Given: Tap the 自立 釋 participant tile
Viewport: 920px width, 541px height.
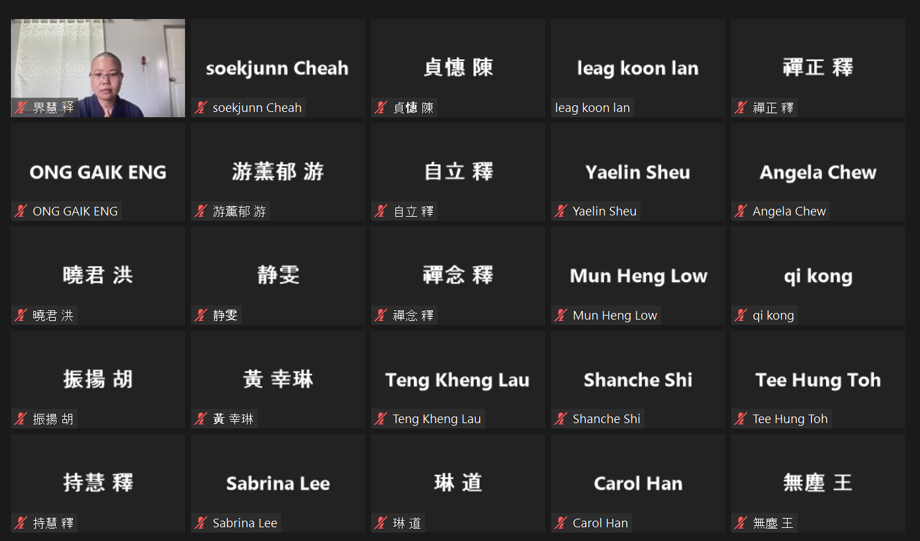Looking at the screenshot, I should [x=458, y=172].
